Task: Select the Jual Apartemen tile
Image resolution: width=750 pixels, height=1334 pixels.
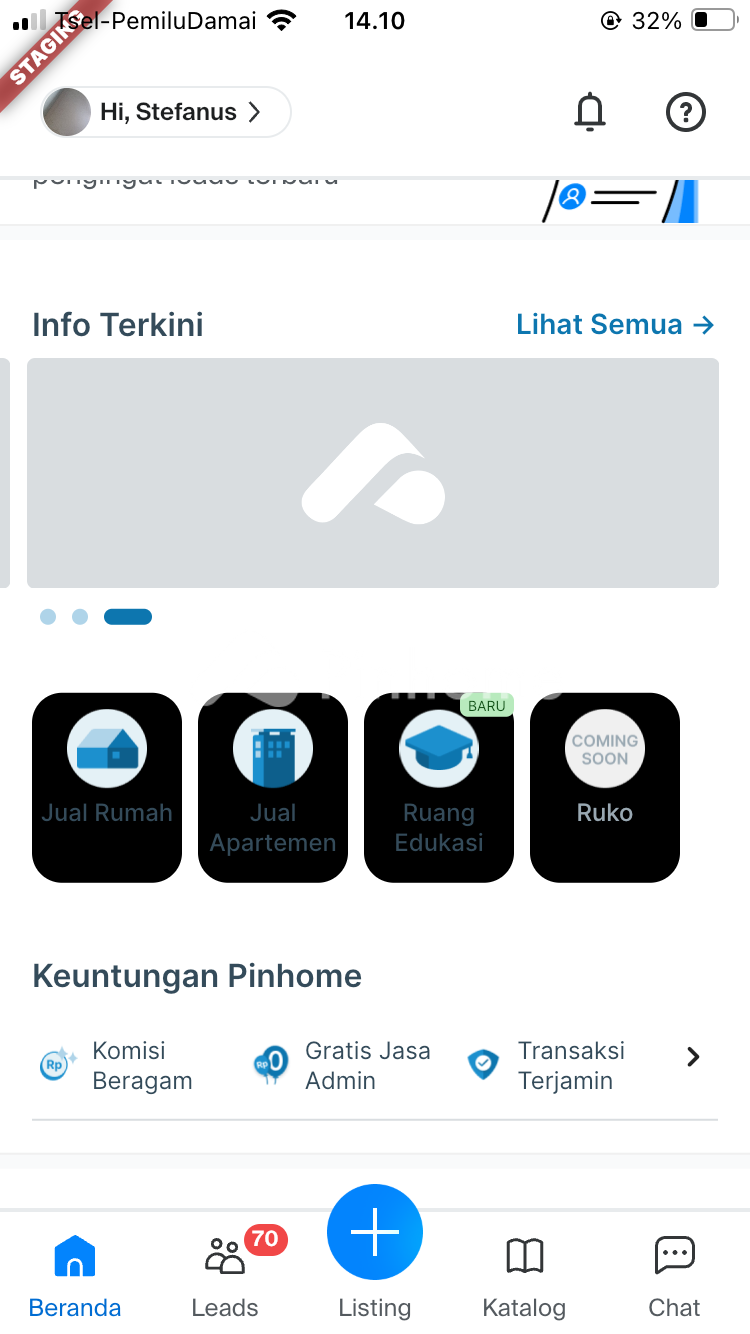Action: pos(273,787)
